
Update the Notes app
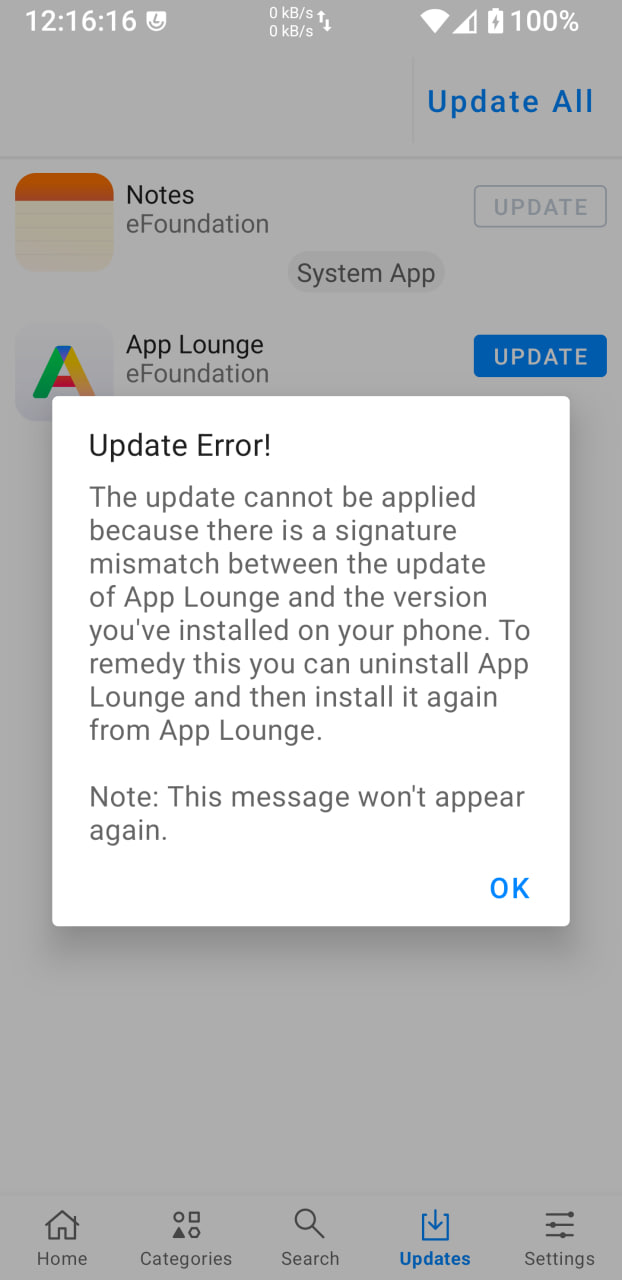(540, 207)
